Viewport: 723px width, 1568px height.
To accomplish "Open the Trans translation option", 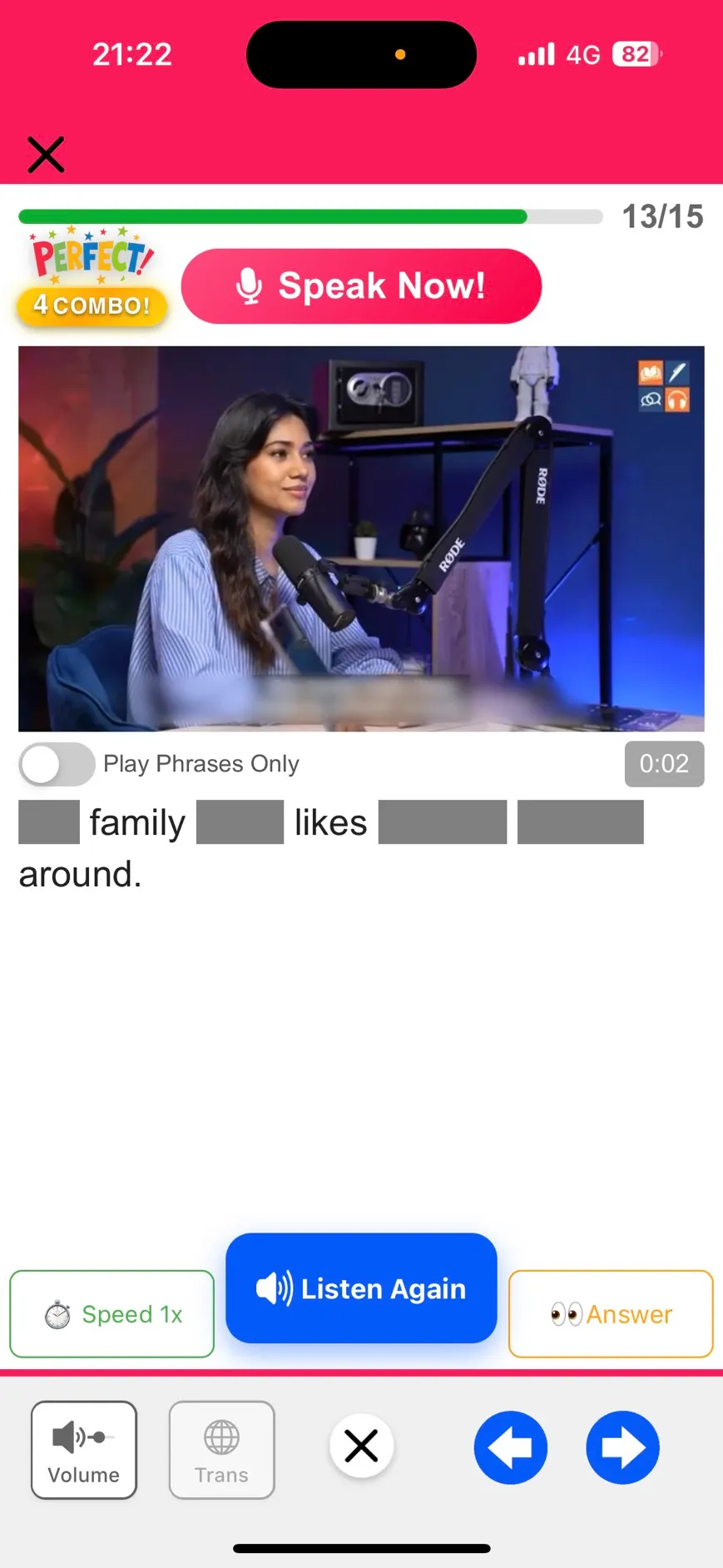I will click(221, 1450).
